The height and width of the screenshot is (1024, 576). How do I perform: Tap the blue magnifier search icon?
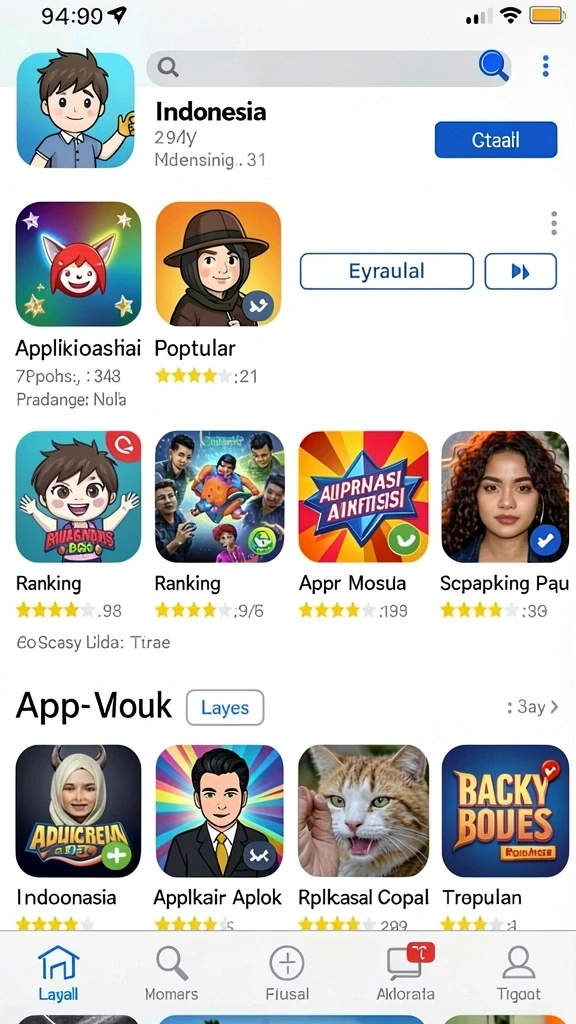coord(494,65)
